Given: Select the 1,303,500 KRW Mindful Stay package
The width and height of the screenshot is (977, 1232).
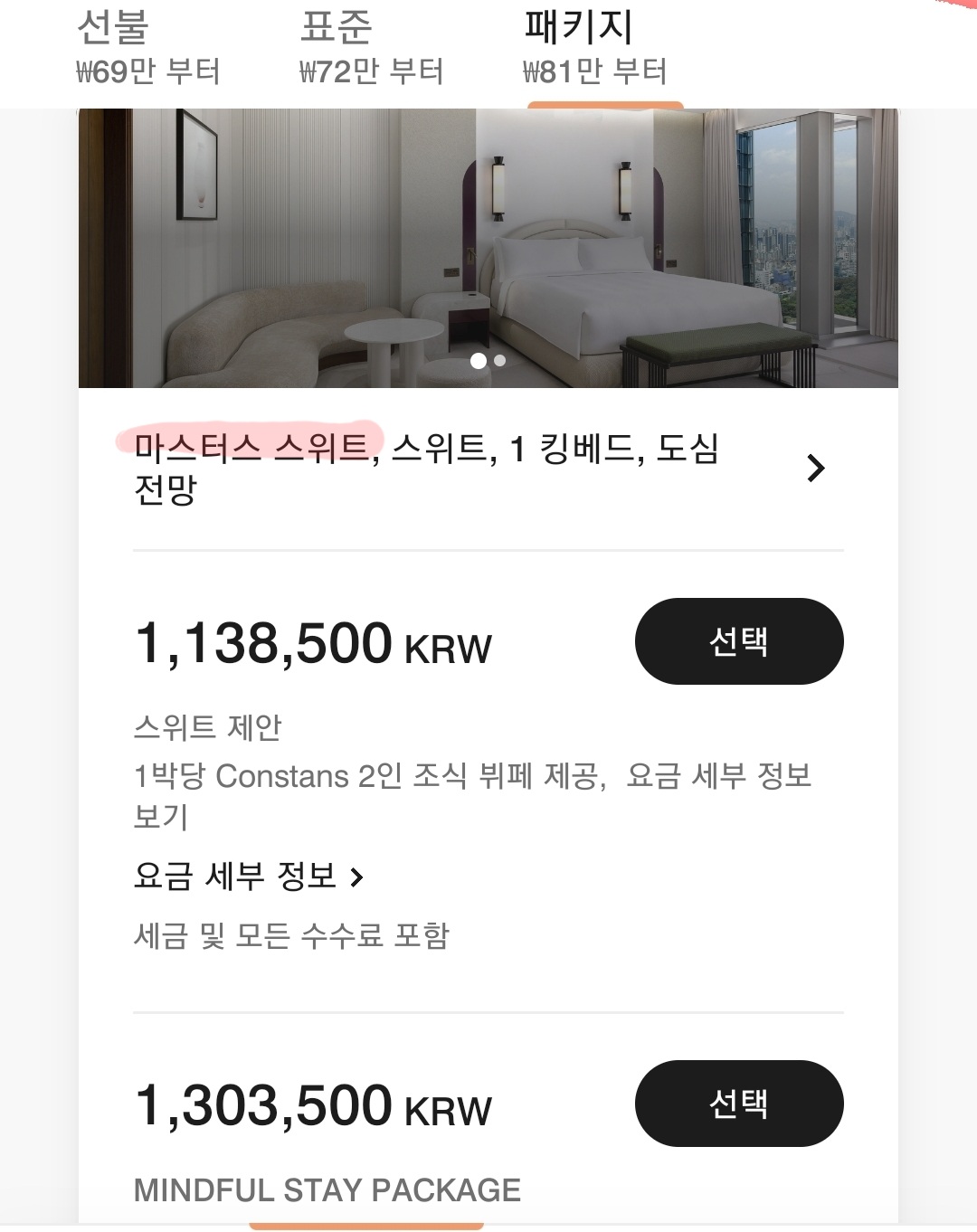Looking at the screenshot, I should pyautogui.click(x=739, y=1104).
